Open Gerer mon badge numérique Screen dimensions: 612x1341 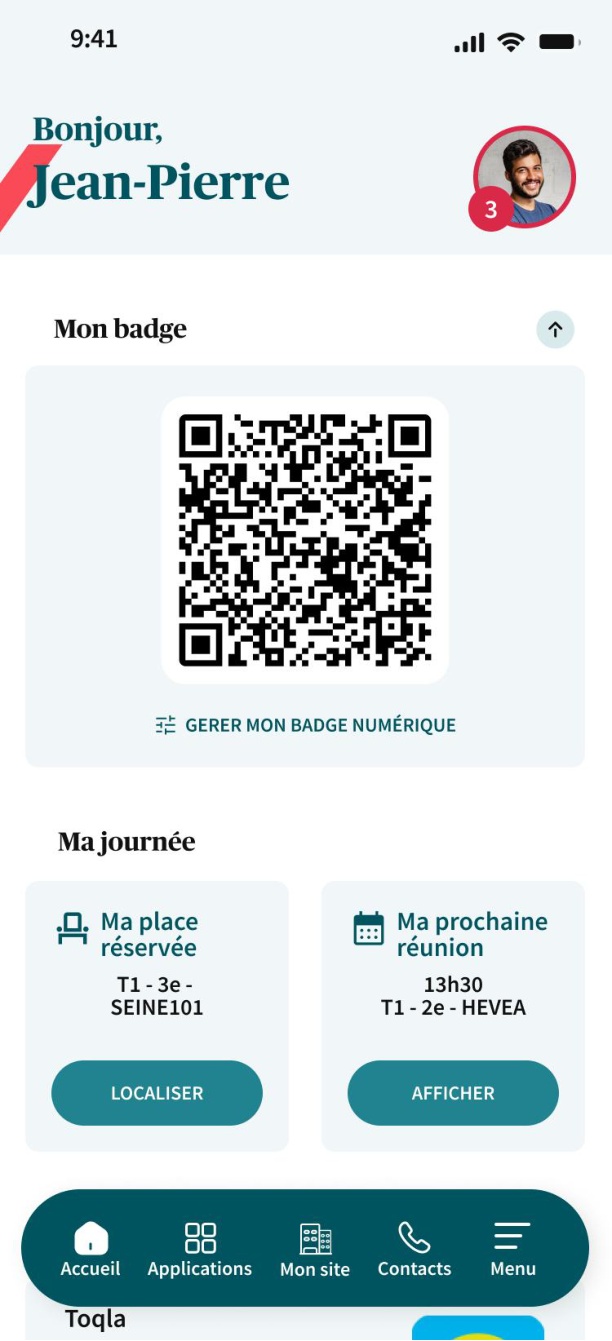click(306, 725)
